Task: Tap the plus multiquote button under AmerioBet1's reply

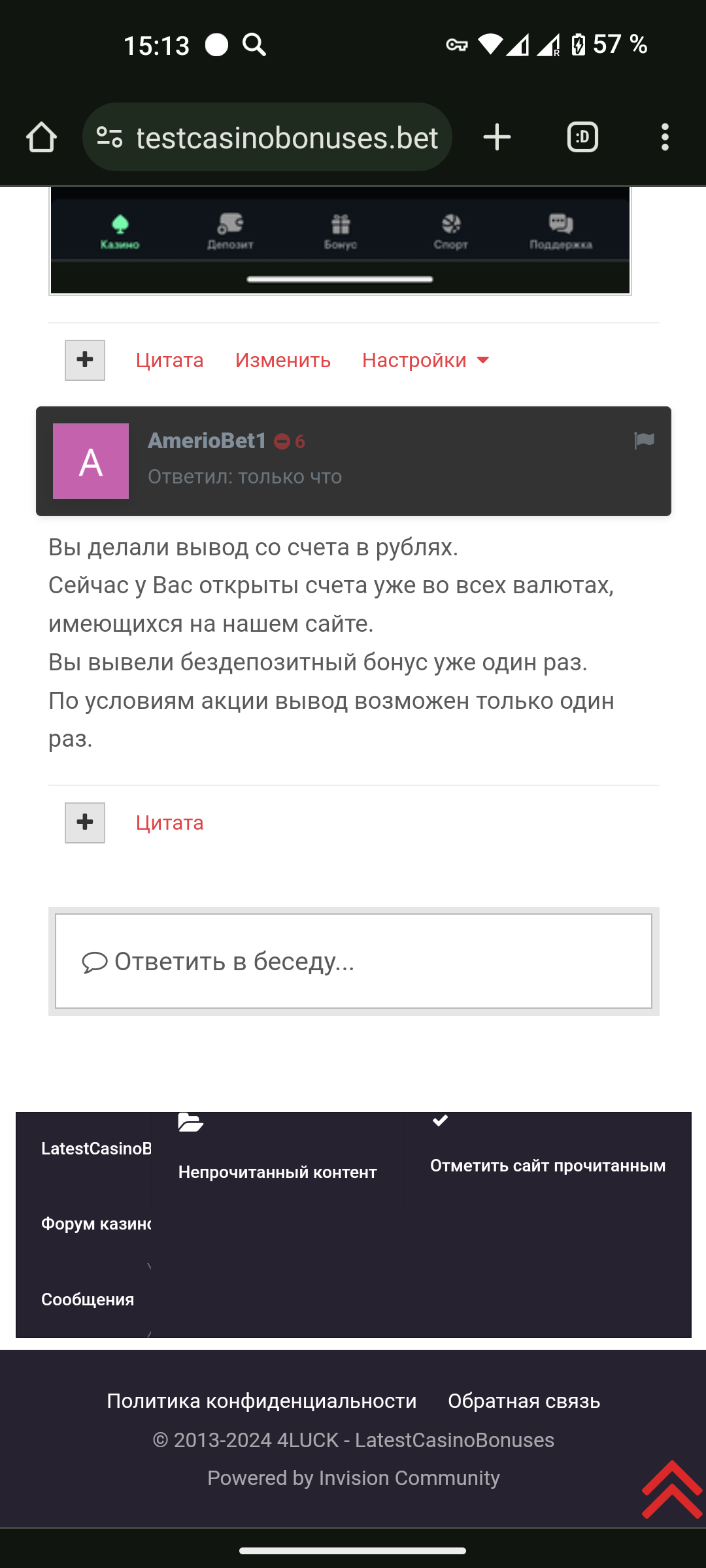Action: (85, 823)
